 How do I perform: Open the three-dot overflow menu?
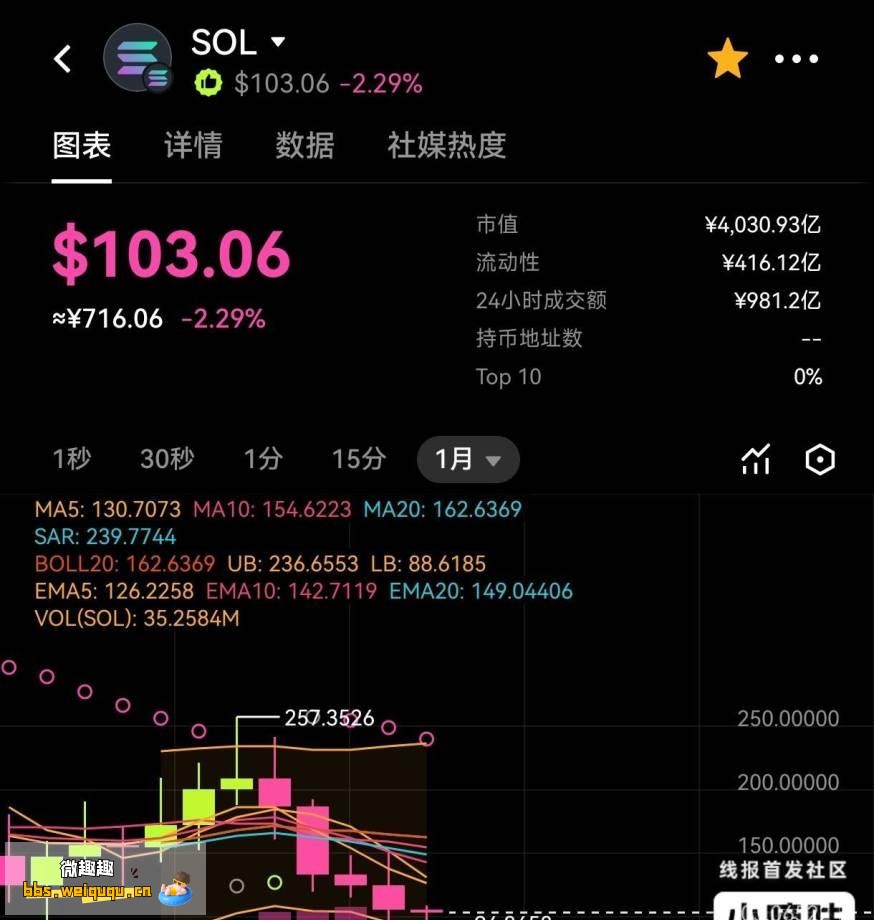[796, 59]
